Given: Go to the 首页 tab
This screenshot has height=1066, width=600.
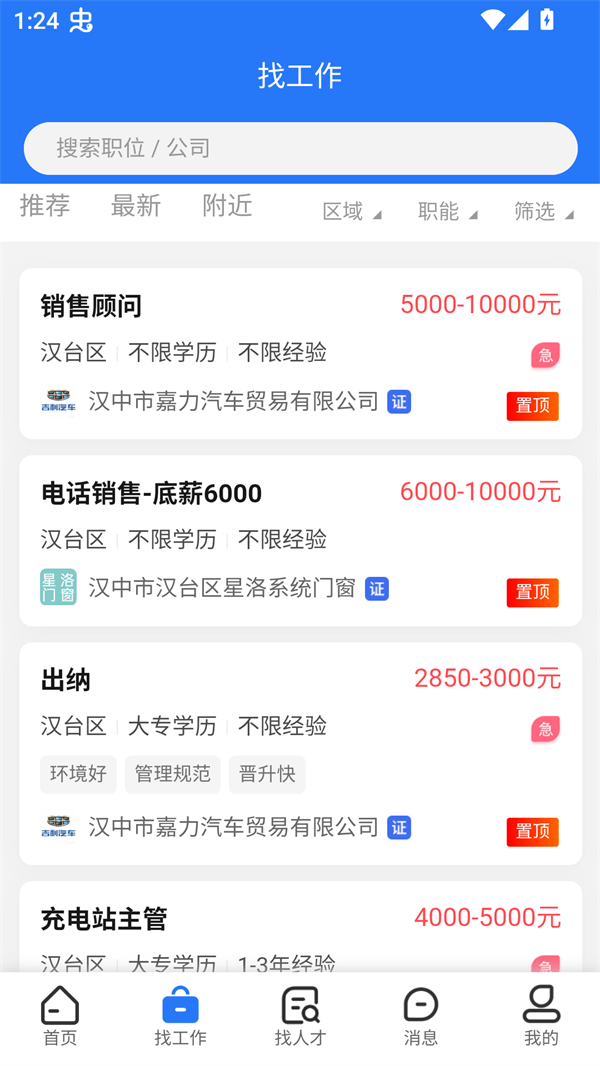Looking at the screenshot, I should (60, 1016).
